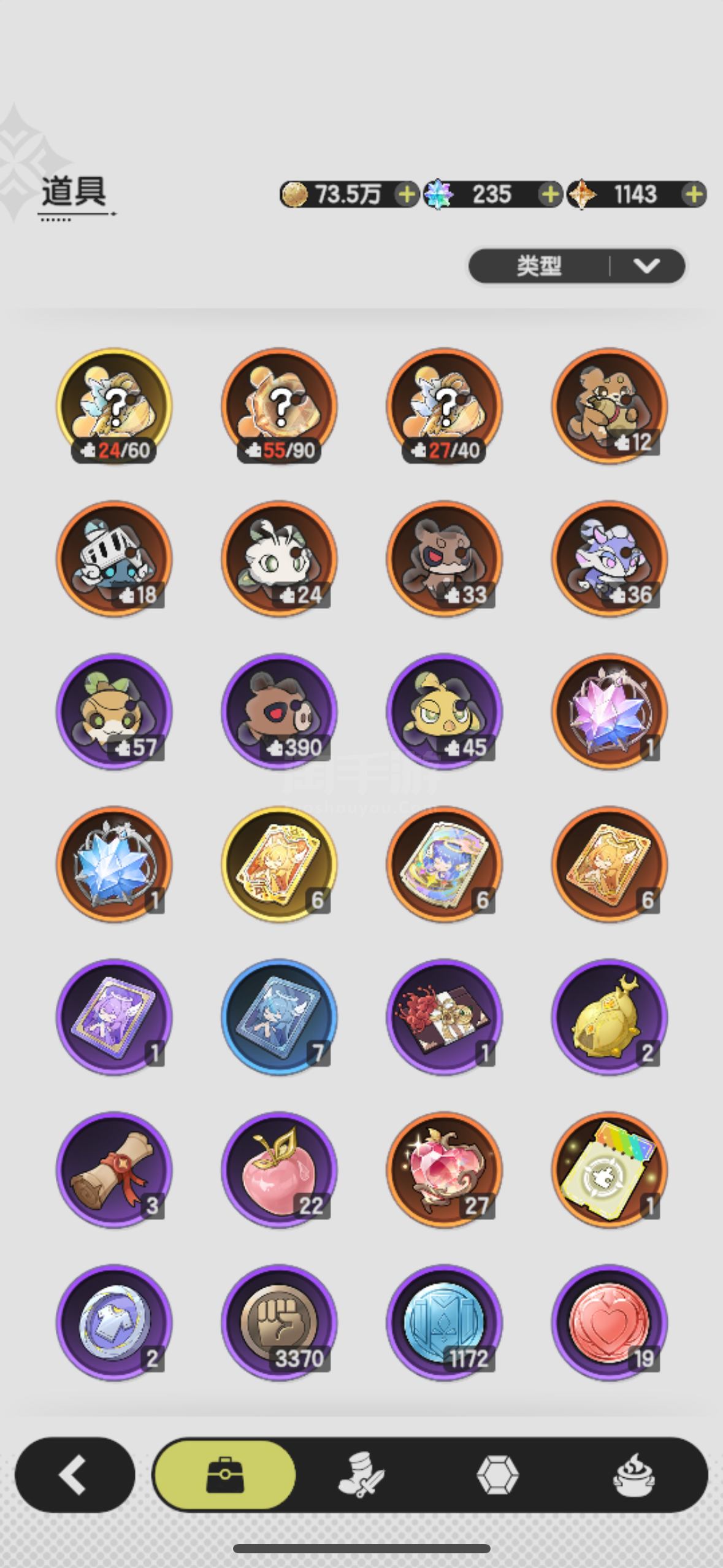Add more gold coins with plus button
This screenshot has height=1568, width=723.
coord(406,194)
